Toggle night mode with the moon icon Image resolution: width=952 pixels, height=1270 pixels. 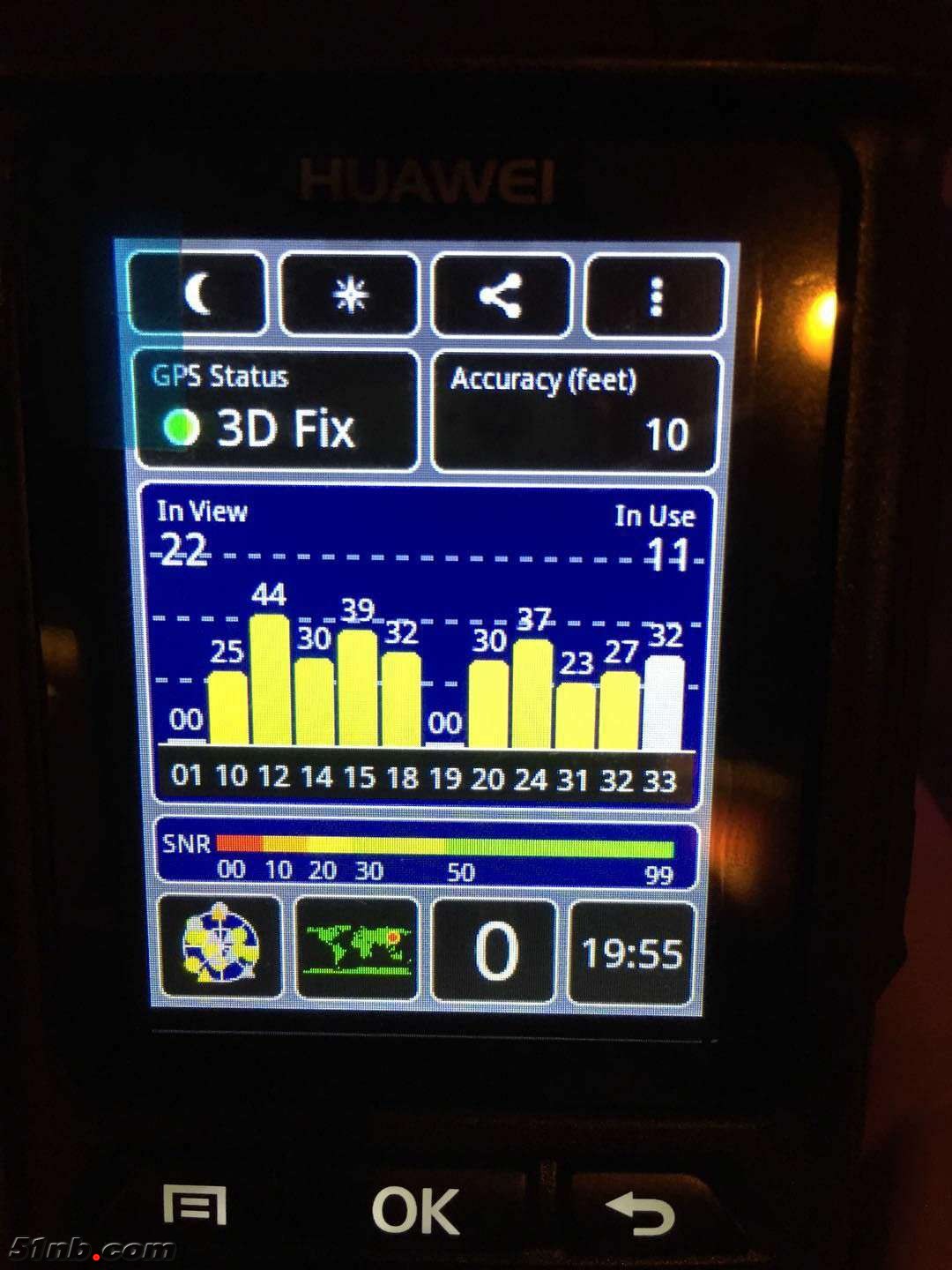[x=198, y=293]
